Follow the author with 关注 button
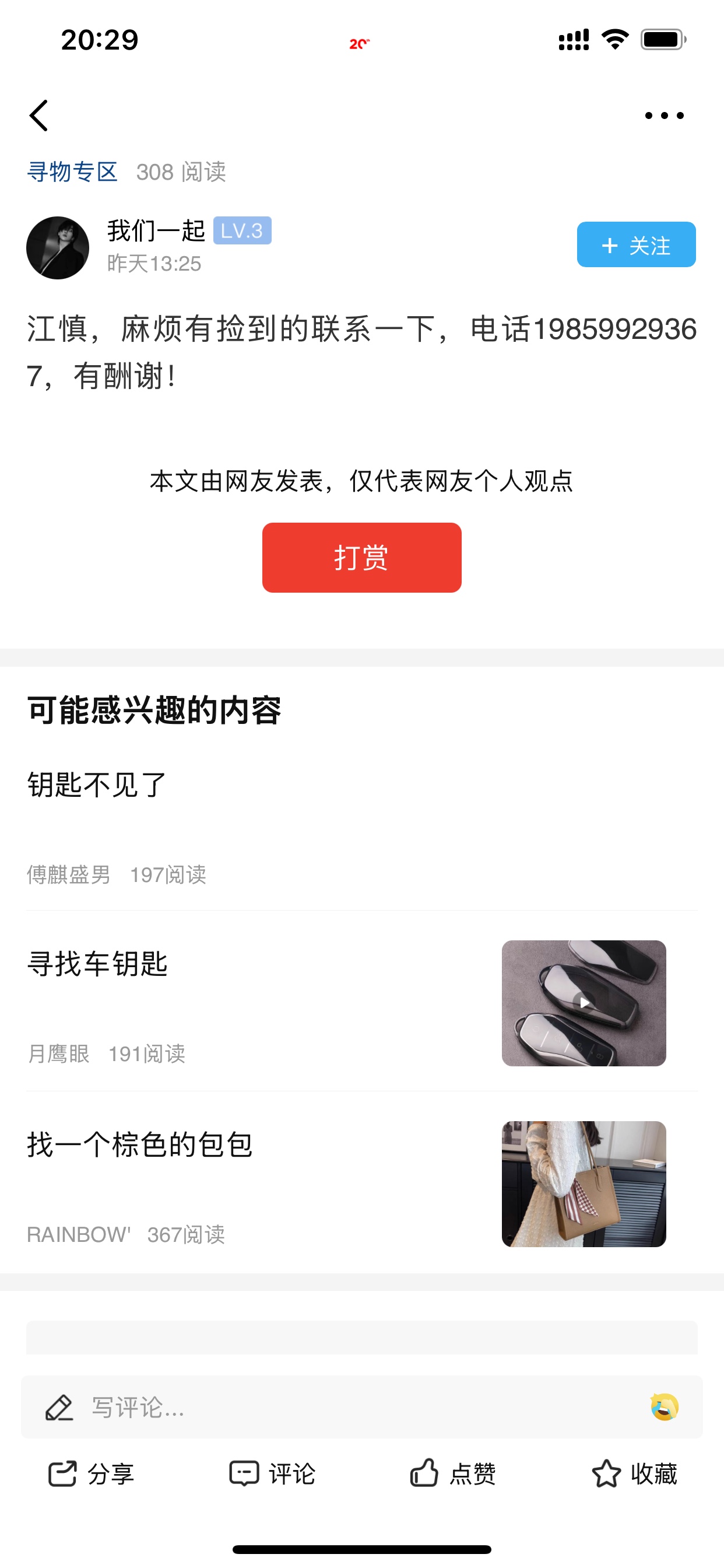724x1568 pixels. [636, 244]
